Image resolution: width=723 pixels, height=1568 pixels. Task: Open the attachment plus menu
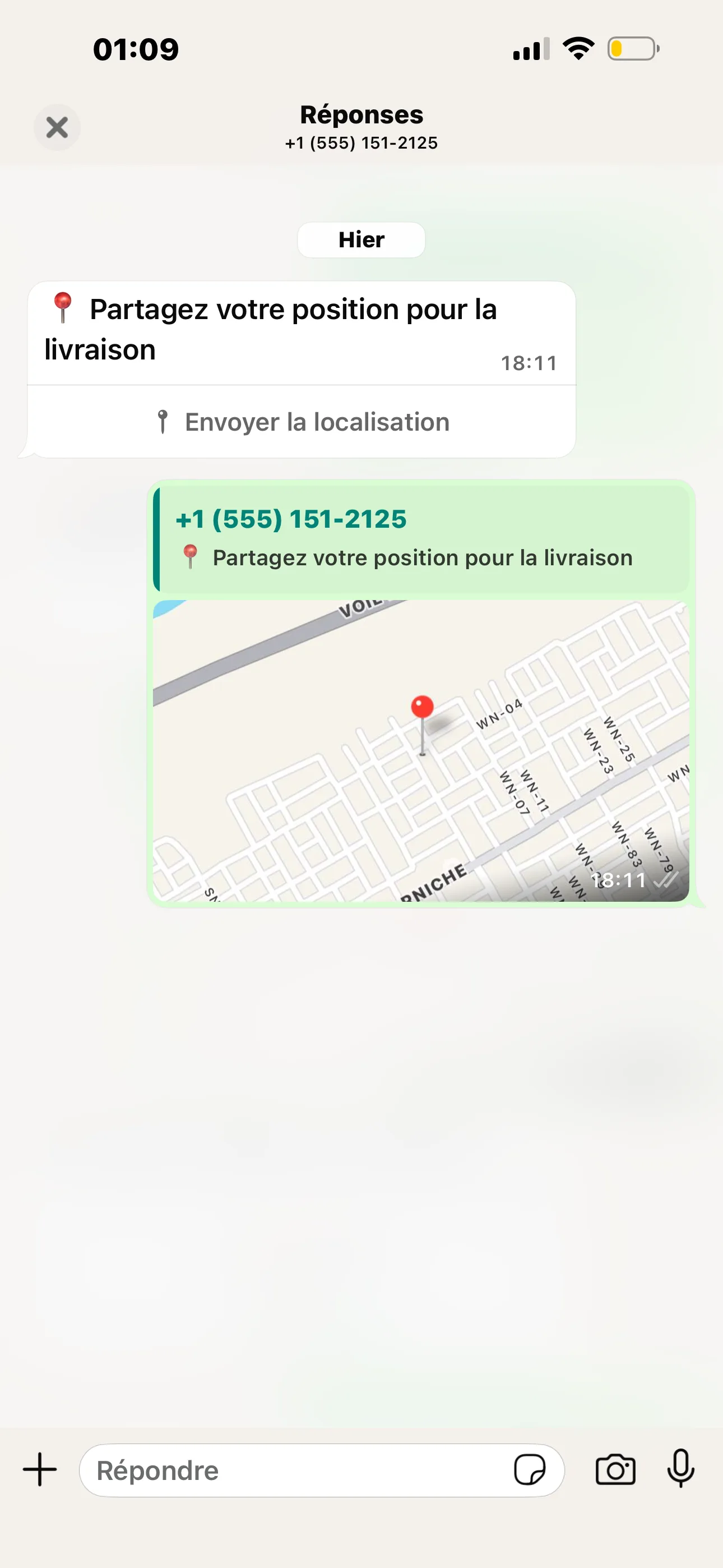[40, 1469]
